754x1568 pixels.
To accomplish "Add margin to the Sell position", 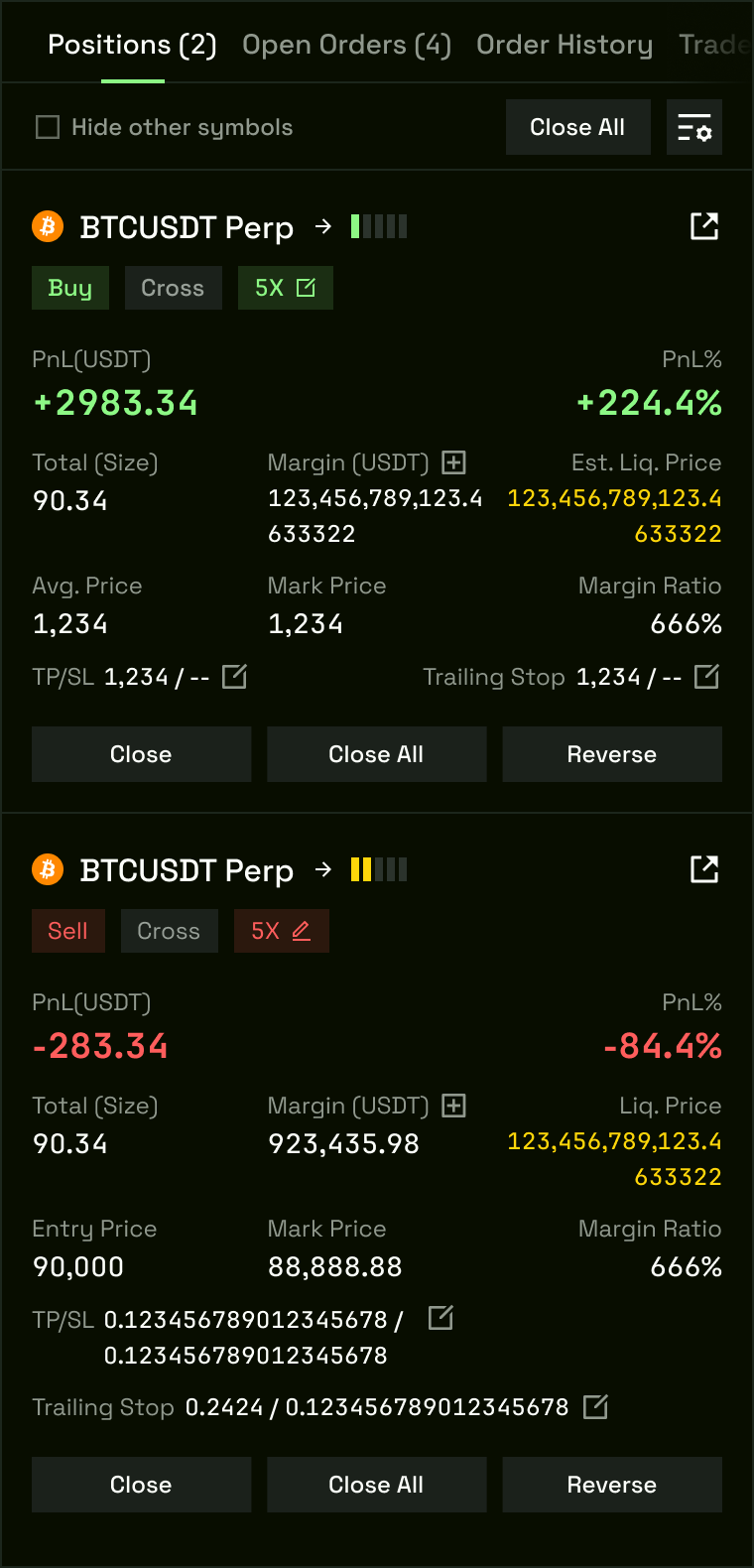I will coord(453,1105).
